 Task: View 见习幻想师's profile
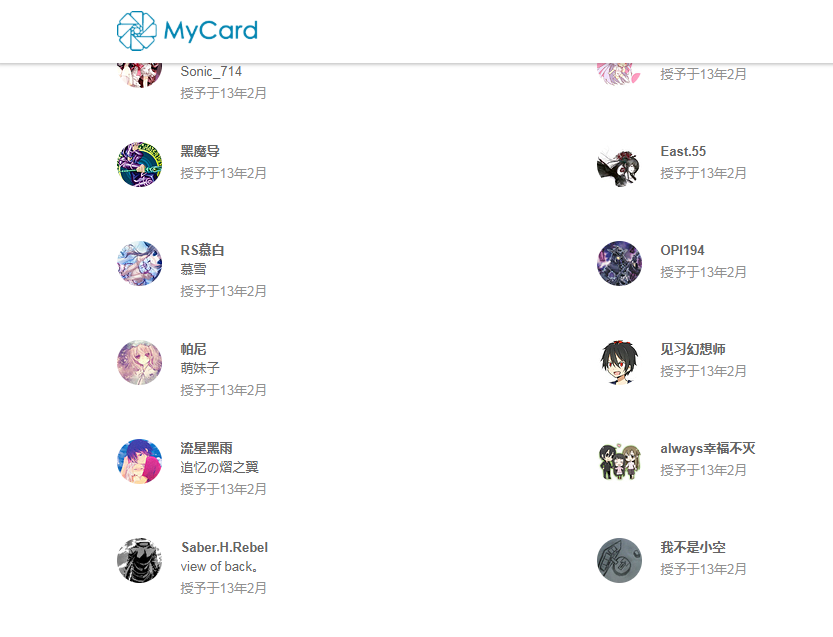693,349
